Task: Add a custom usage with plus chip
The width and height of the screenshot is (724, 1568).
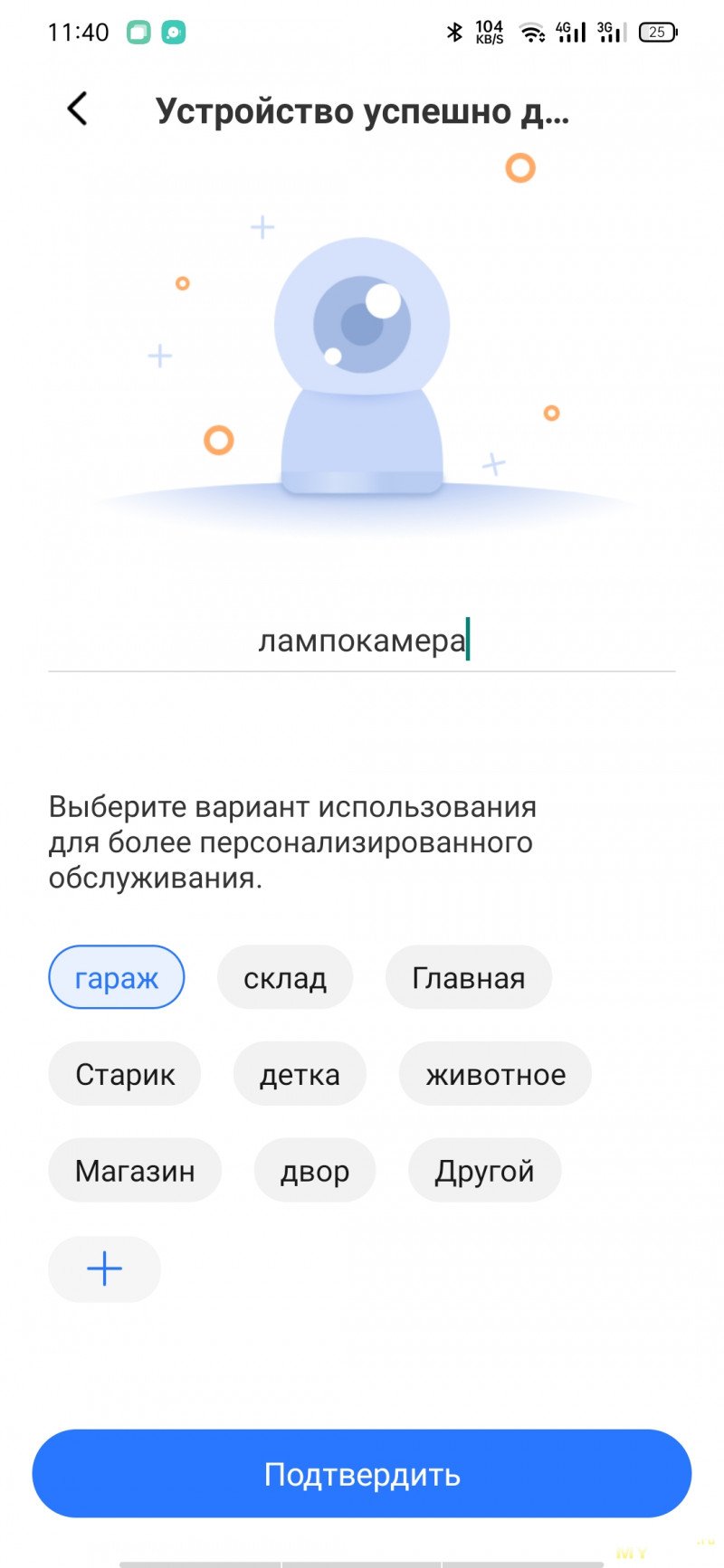Action: click(x=104, y=1269)
